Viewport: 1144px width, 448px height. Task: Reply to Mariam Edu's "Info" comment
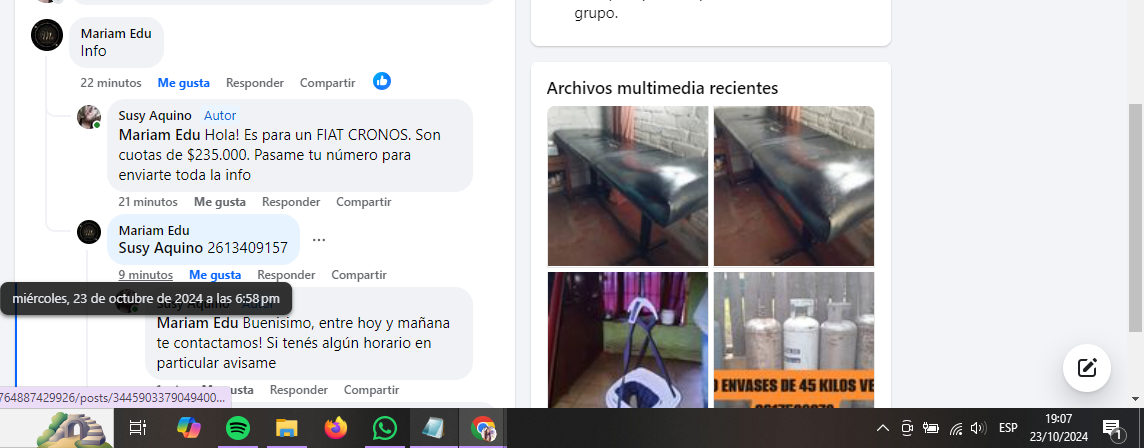click(x=254, y=83)
